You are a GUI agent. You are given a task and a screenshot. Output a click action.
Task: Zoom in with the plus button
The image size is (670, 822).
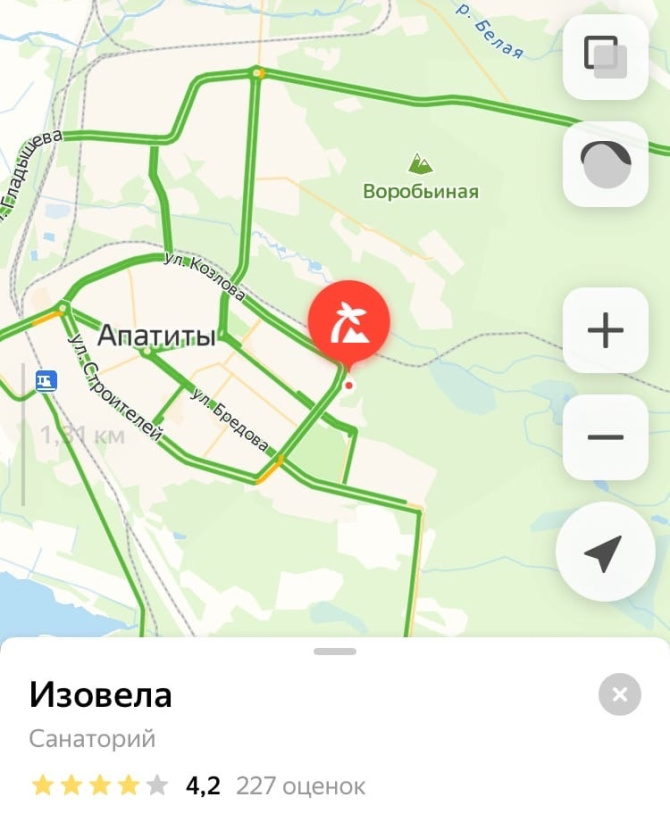604,330
